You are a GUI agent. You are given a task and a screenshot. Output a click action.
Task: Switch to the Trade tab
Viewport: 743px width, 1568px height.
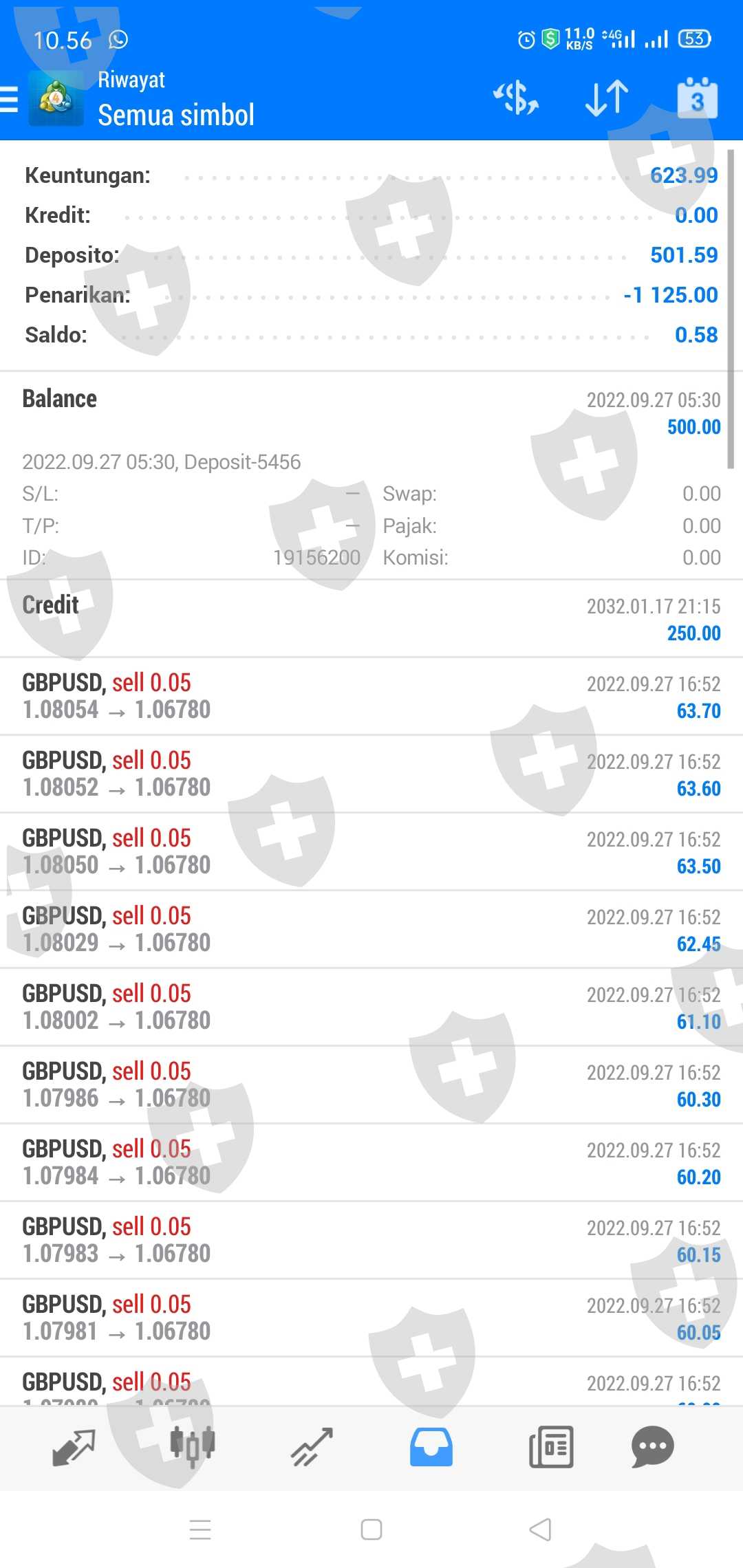click(312, 1447)
